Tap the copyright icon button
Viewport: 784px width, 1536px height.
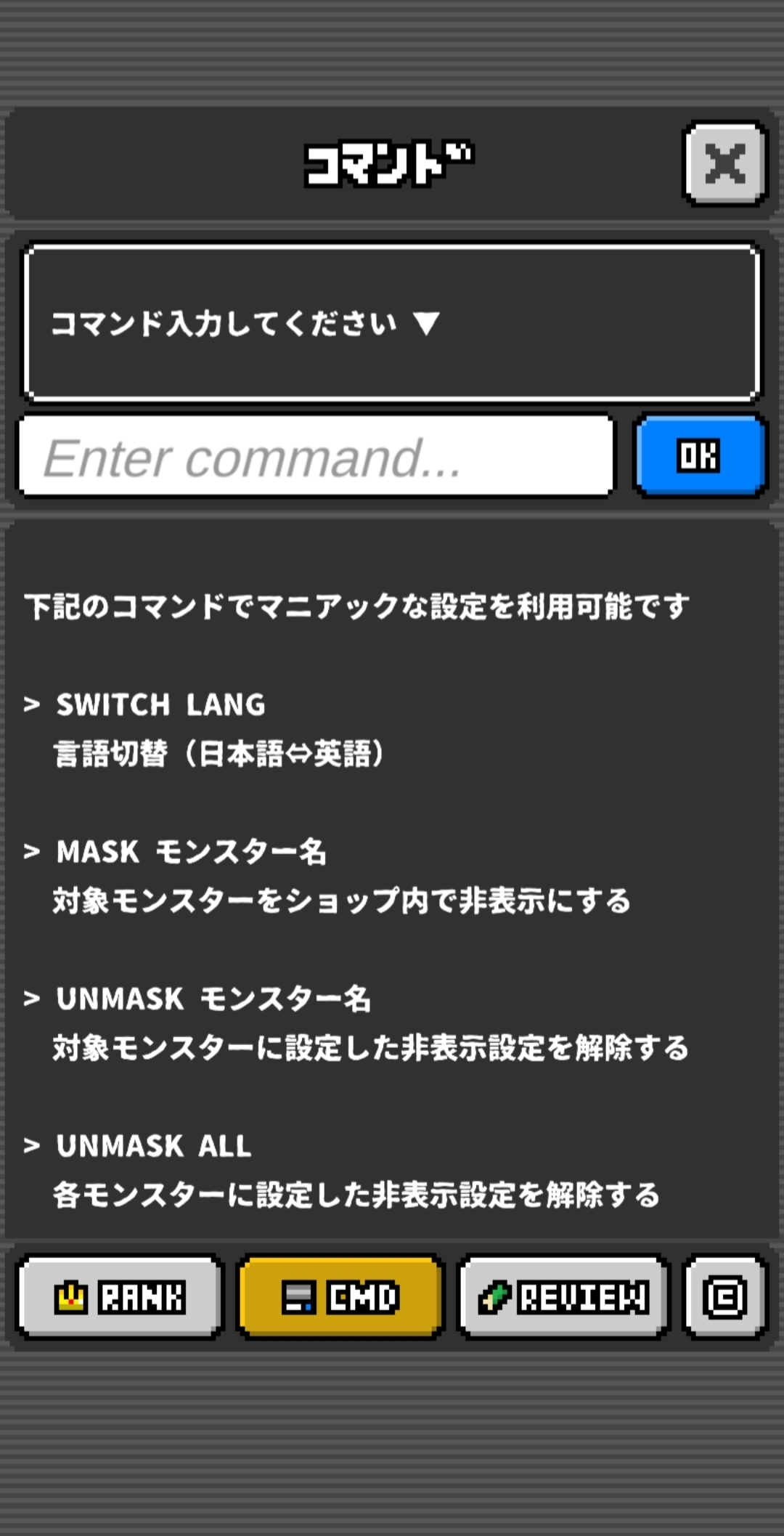(724, 1297)
